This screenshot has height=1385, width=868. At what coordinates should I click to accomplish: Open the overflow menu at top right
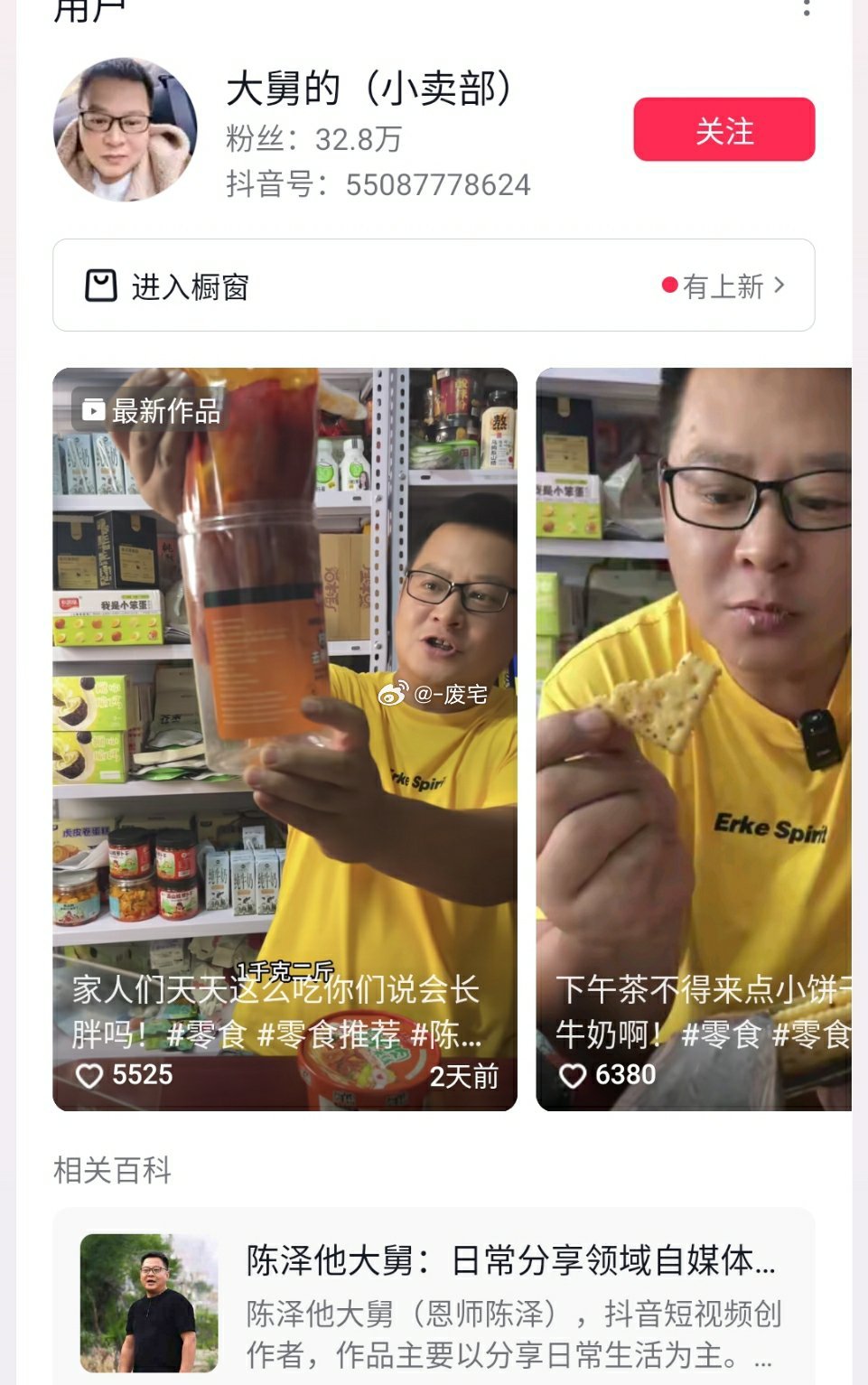(x=806, y=9)
